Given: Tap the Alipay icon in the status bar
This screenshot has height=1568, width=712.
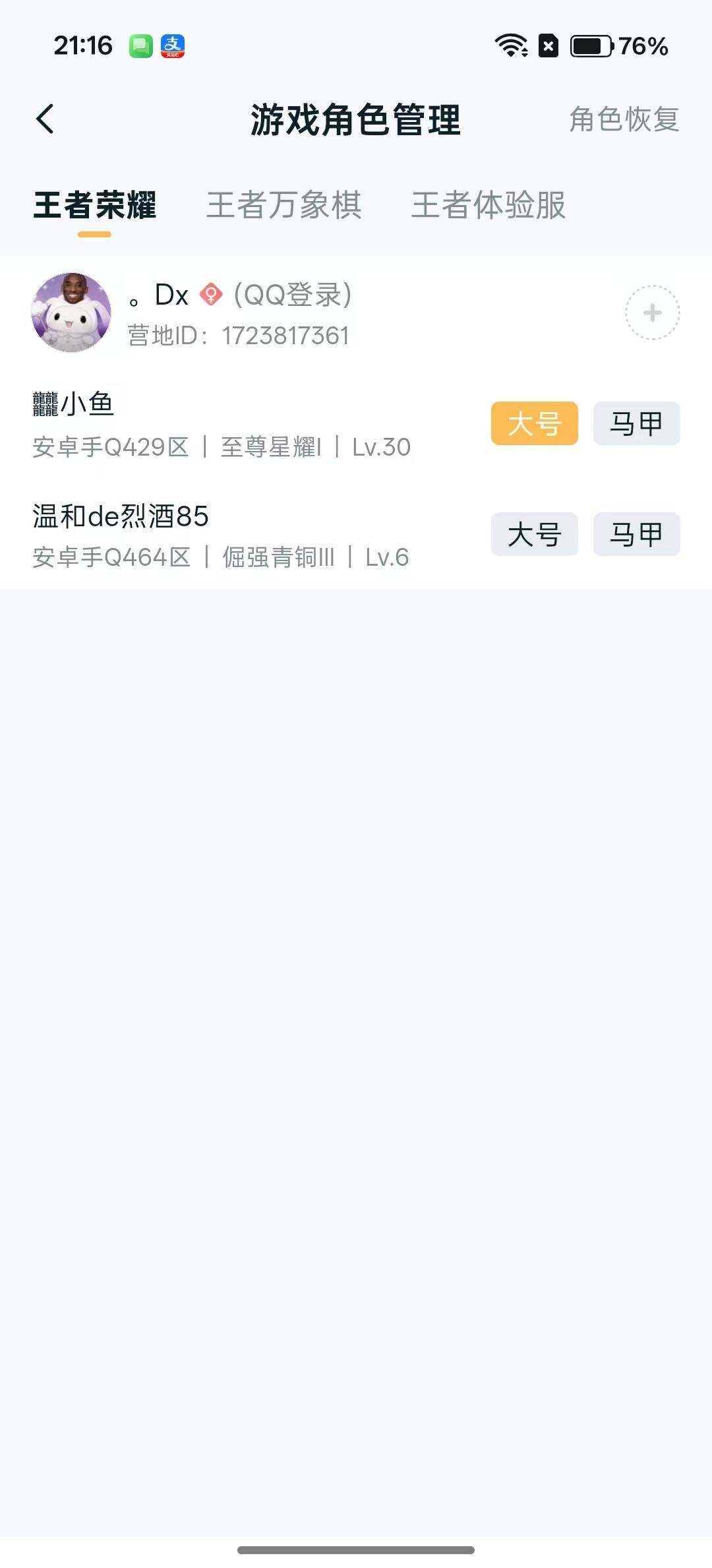Looking at the screenshot, I should point(173,45).
